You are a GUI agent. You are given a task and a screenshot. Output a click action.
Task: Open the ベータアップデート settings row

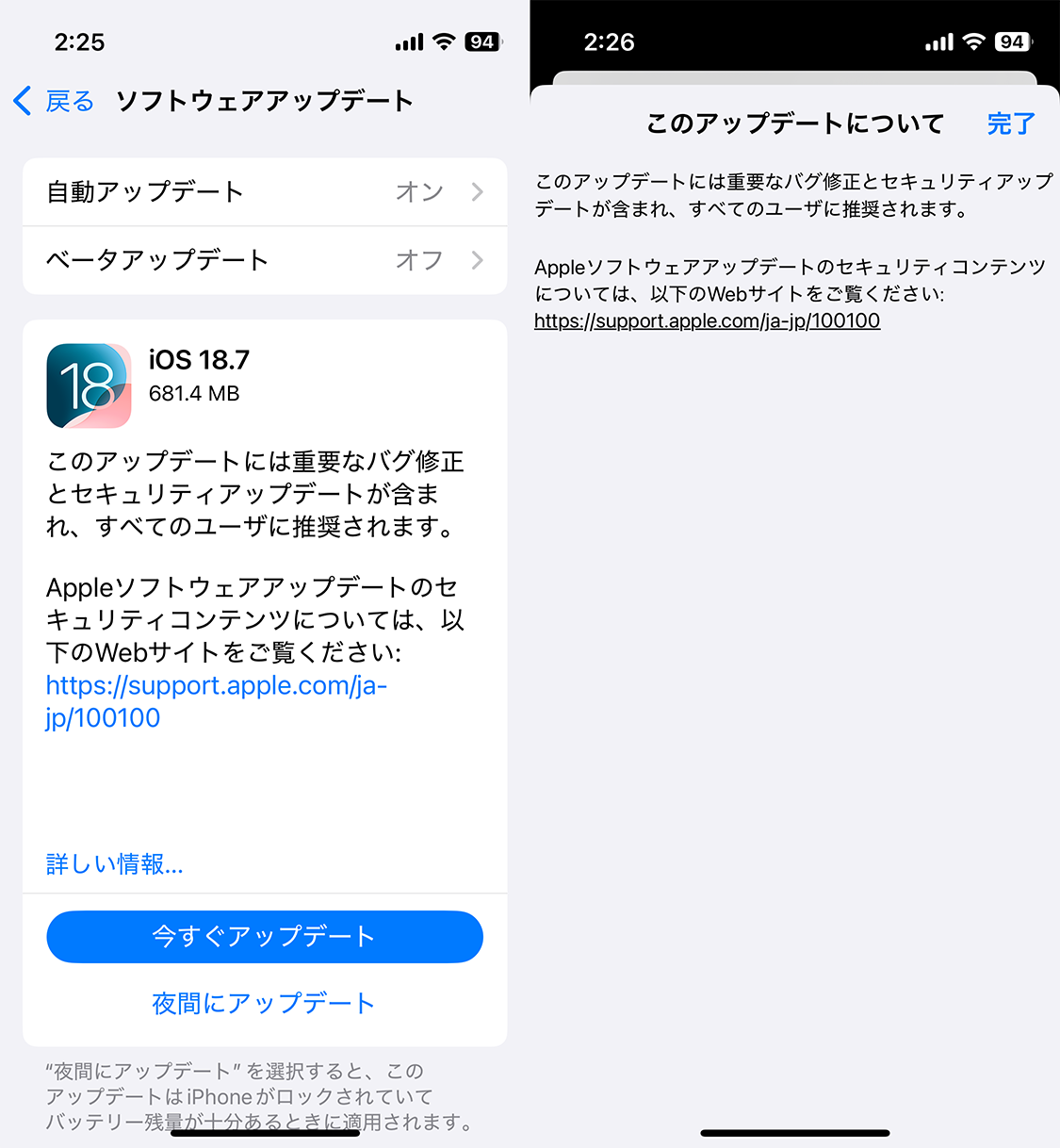pos(264,260)
